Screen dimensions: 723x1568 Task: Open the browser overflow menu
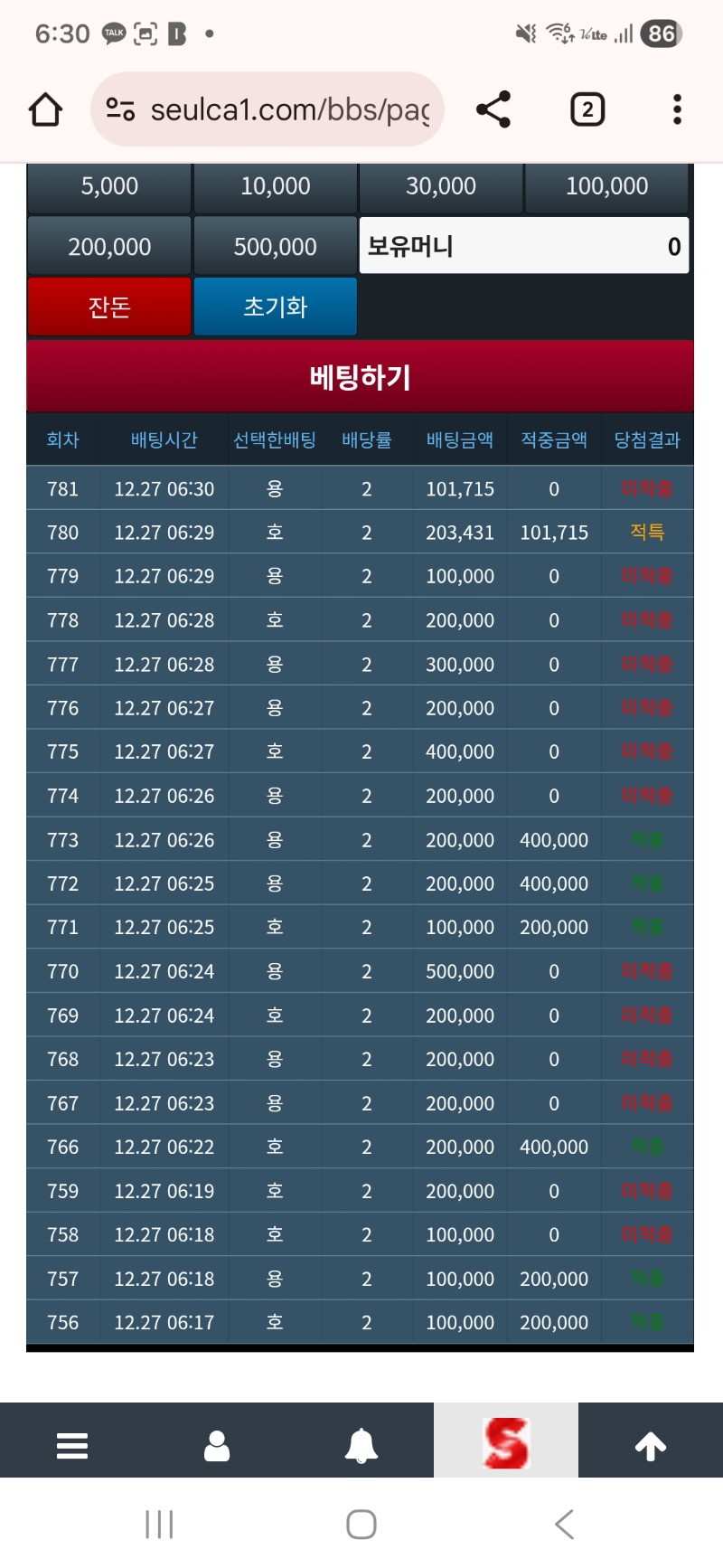677,110
